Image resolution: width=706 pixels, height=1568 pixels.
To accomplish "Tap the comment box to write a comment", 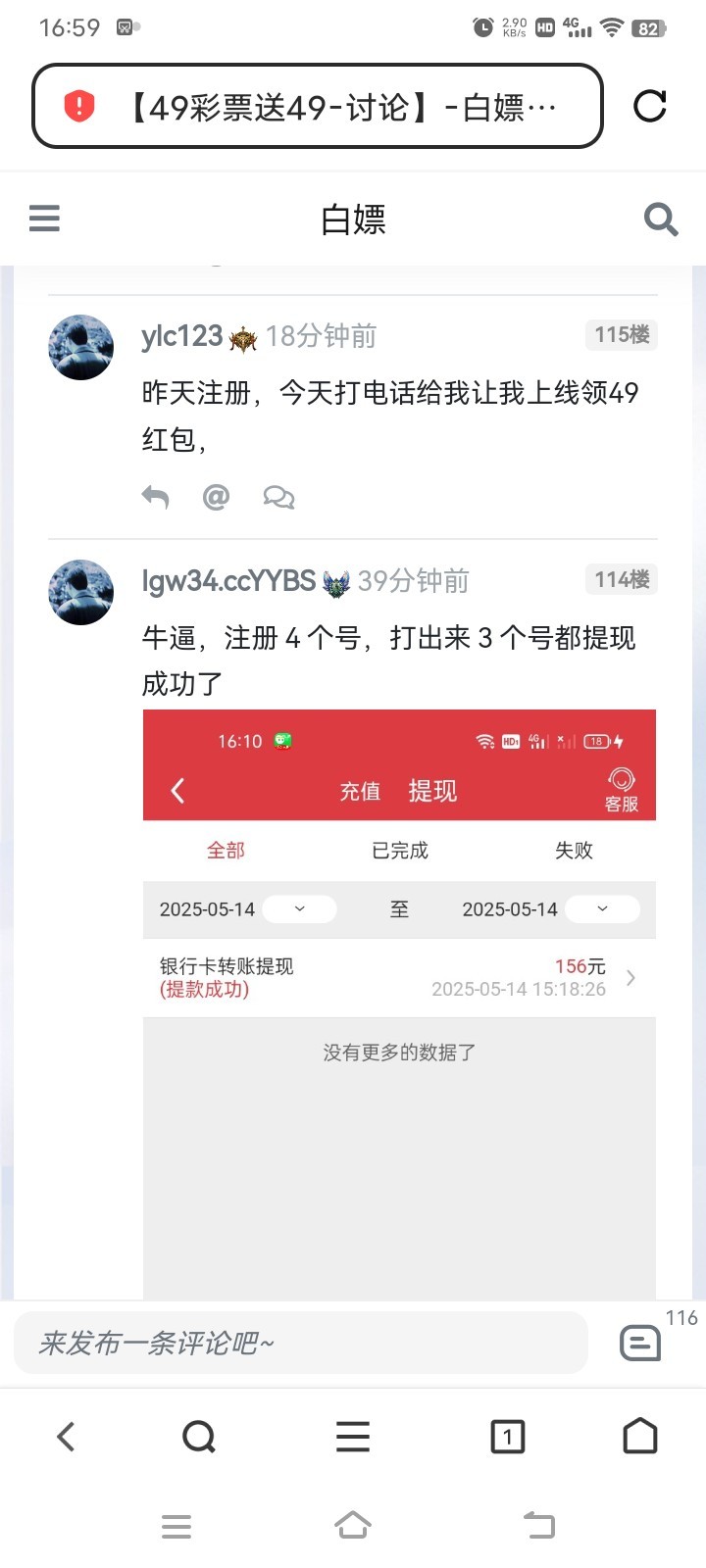I will click(x=300, y=1343).
